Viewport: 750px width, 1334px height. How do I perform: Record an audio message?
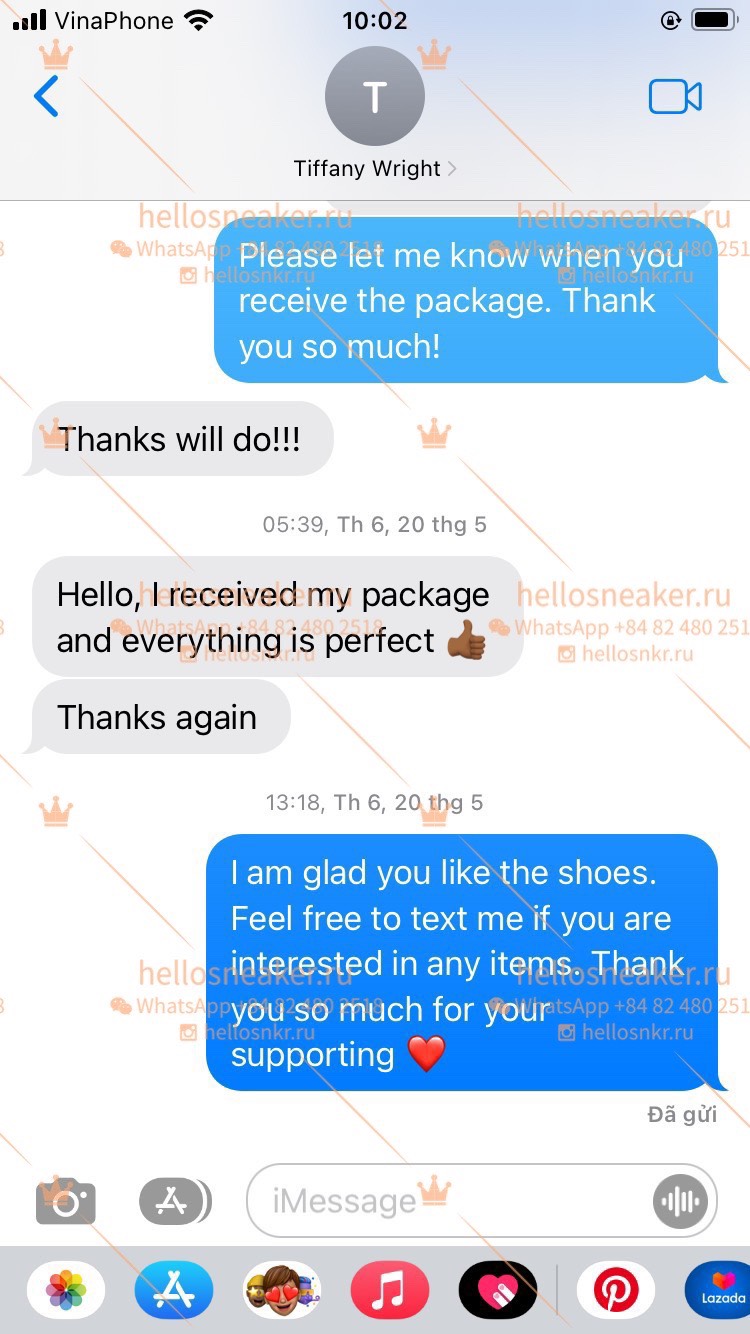point(680,1201)
